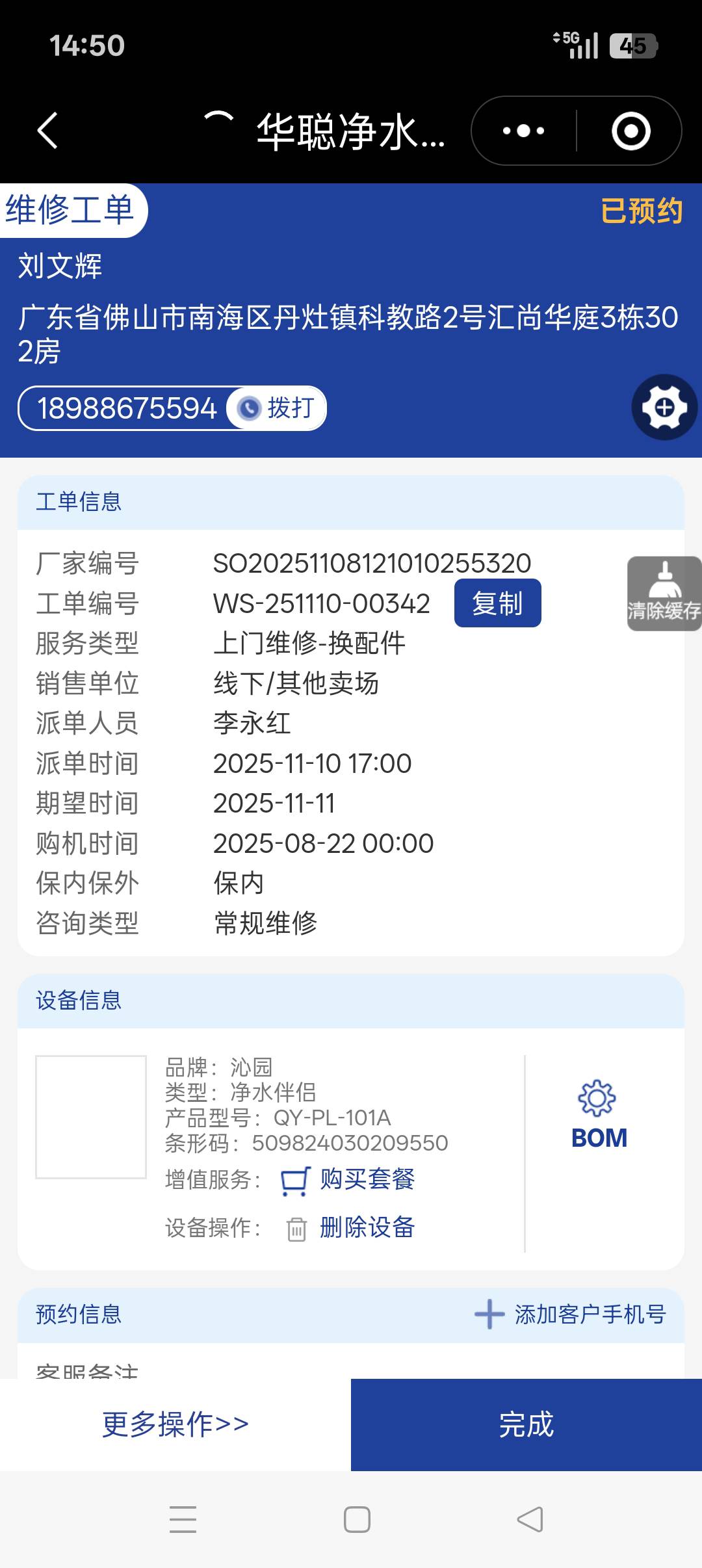Tap 清除缓存 to clear cache
Viewport: 702px width, 1568px height.
pyautogui.click(x=664, y=594)
